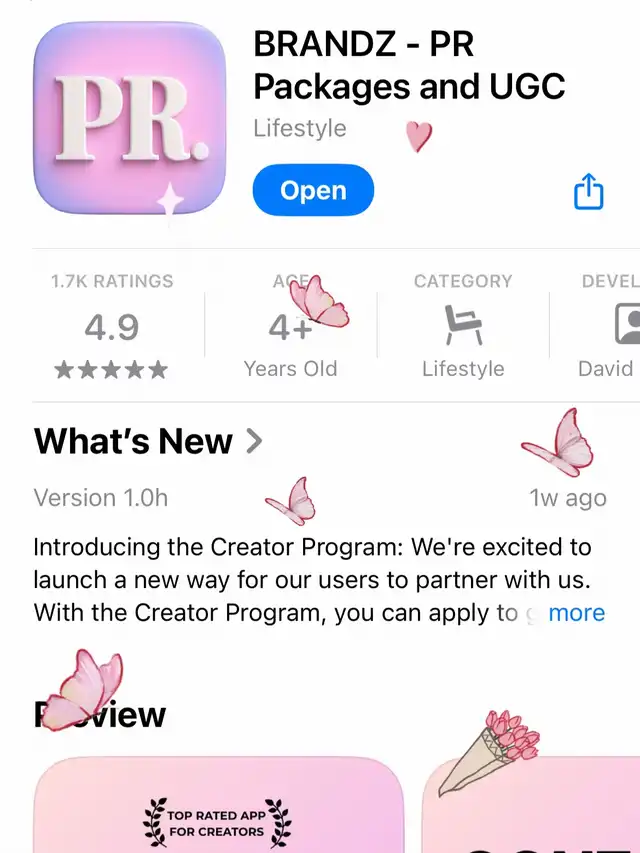640x853 pixels.
Task: Open the Lifestyle category
Action: (462, 327)
